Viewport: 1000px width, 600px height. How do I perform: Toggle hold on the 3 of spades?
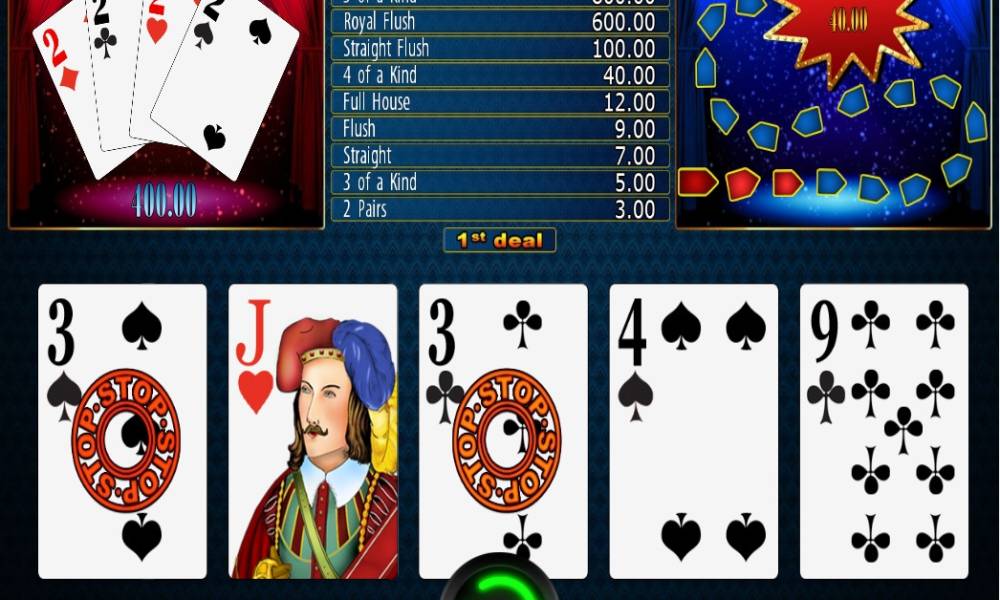122,431
